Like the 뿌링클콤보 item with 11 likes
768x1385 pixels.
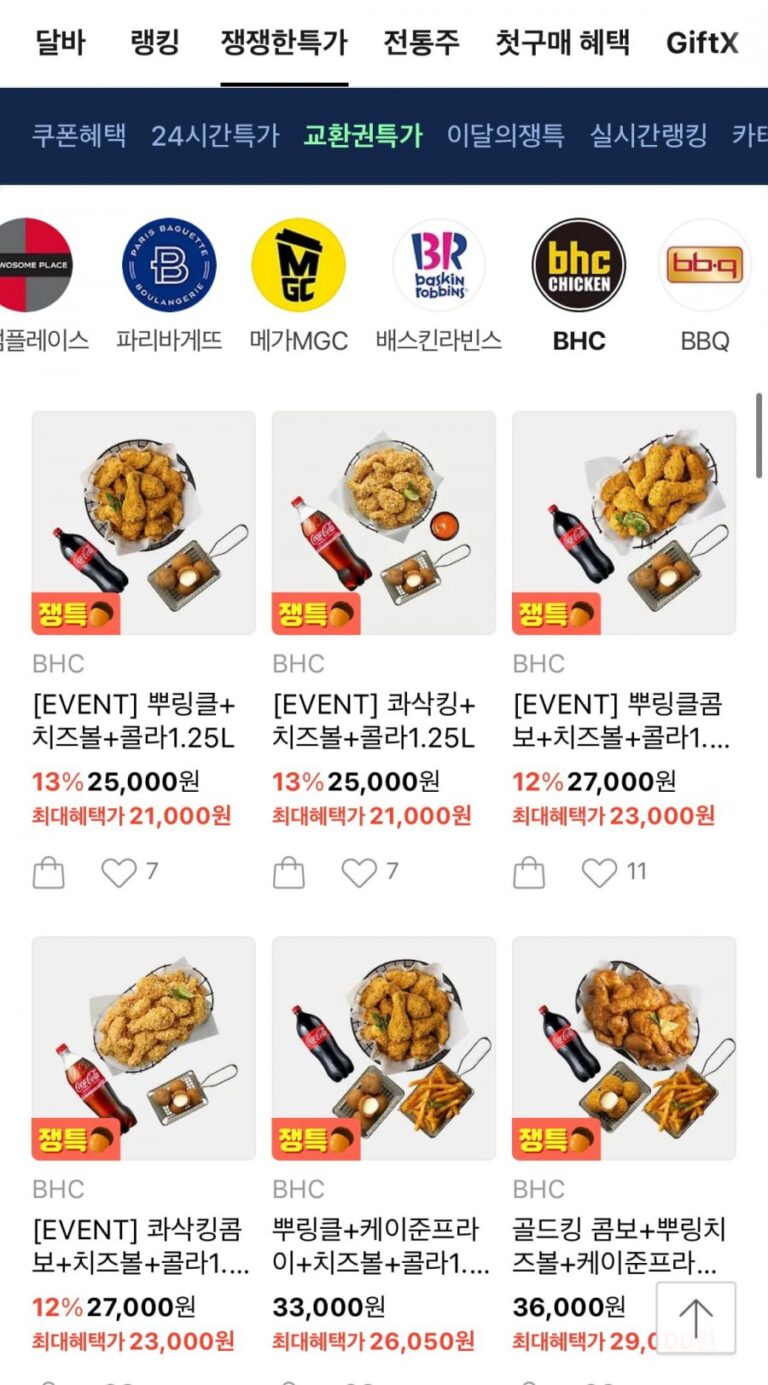point(599,873)
